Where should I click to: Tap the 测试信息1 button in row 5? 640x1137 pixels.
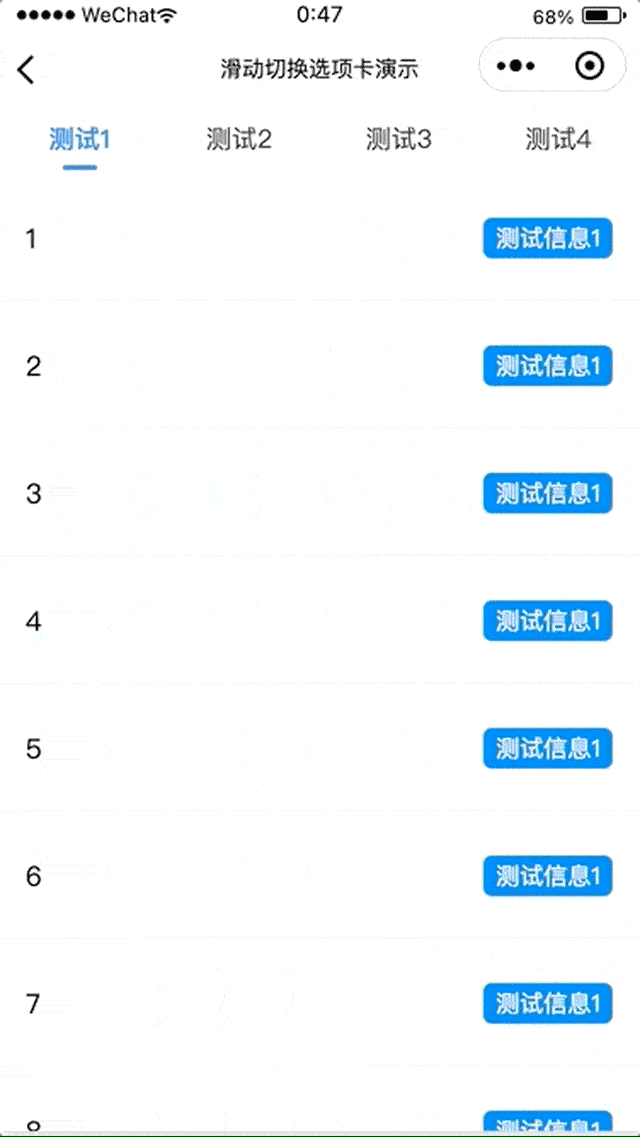[x=547, y=749]
